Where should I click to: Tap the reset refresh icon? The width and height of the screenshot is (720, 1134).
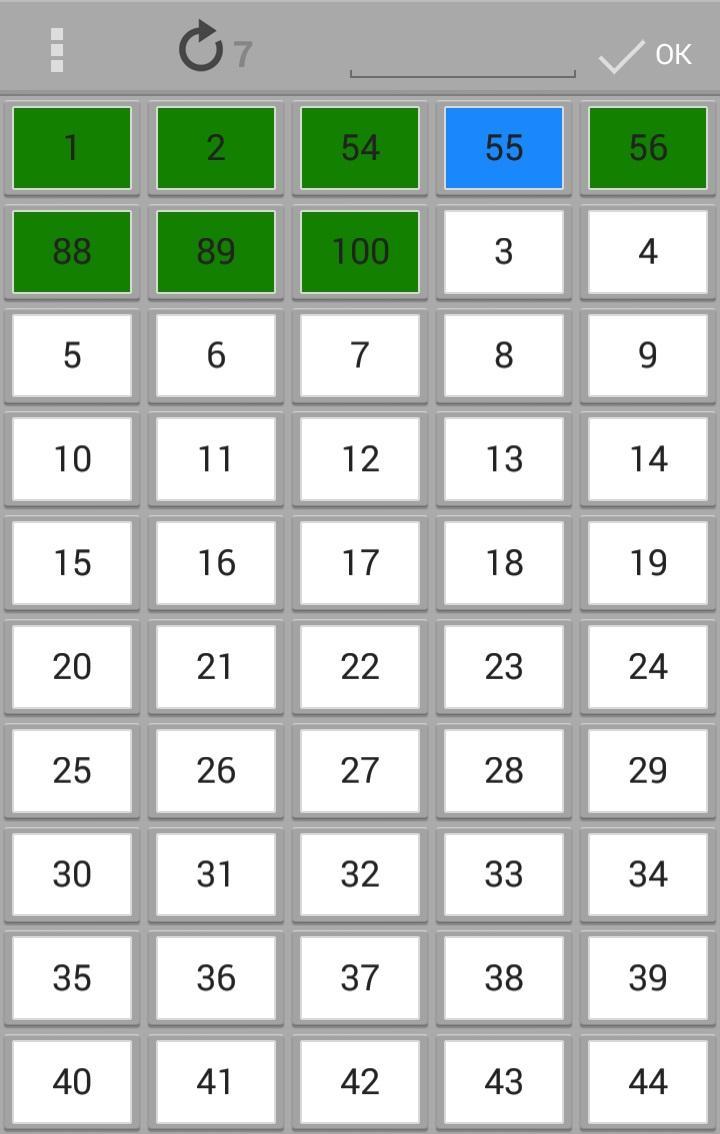201,49
